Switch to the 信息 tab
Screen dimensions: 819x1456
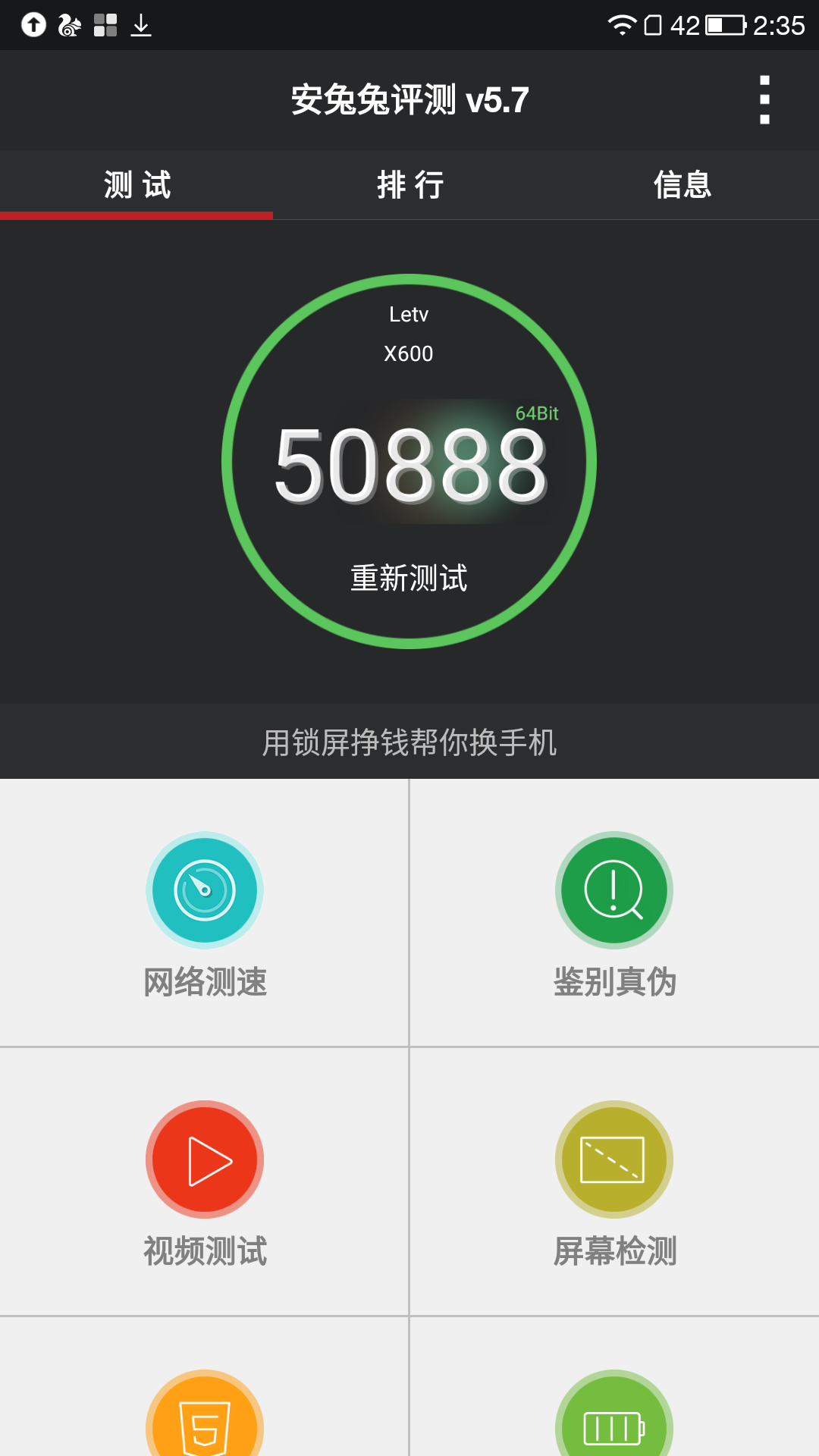click(682, 185)
